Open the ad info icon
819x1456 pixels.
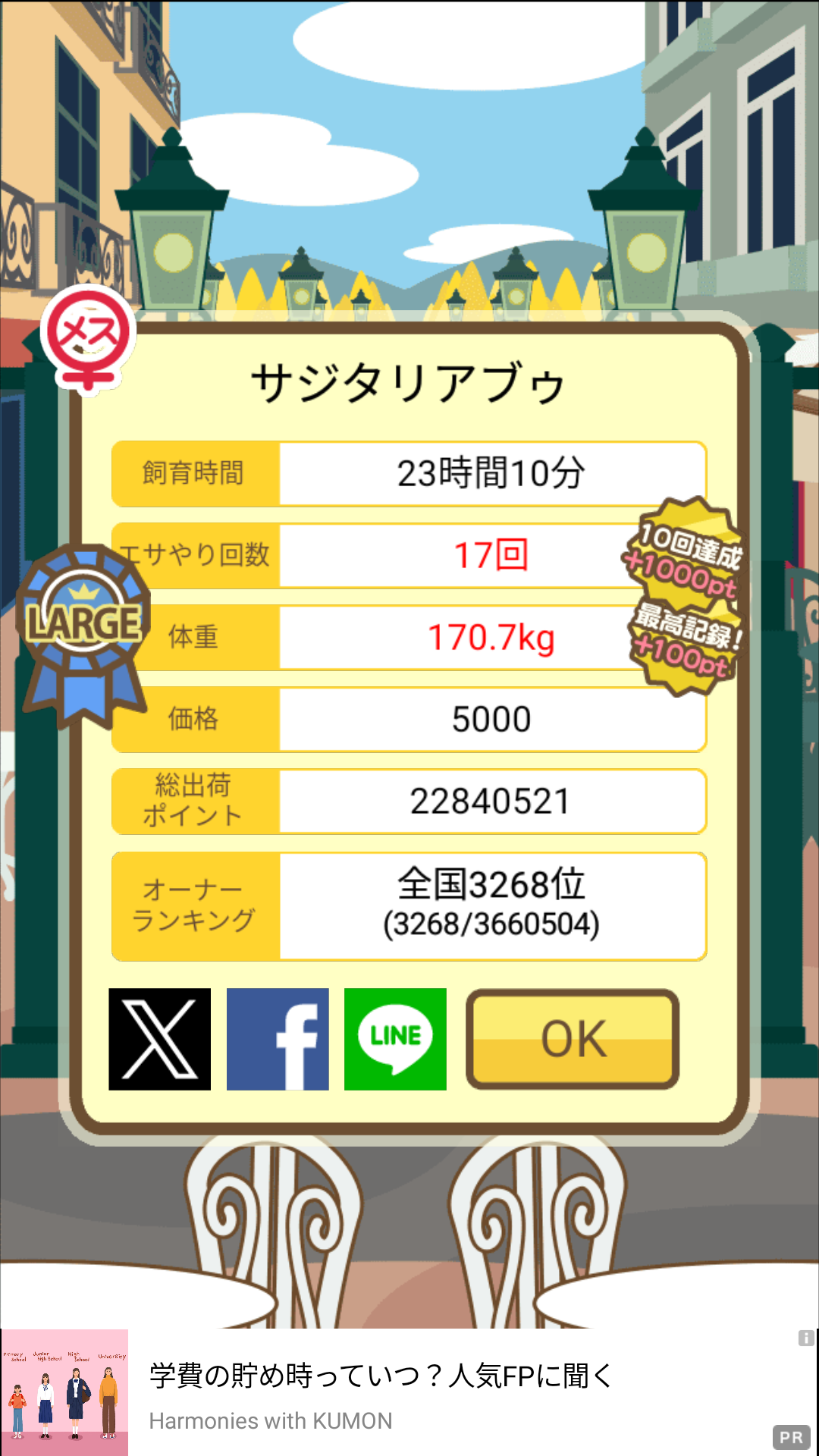[806, 1338]
